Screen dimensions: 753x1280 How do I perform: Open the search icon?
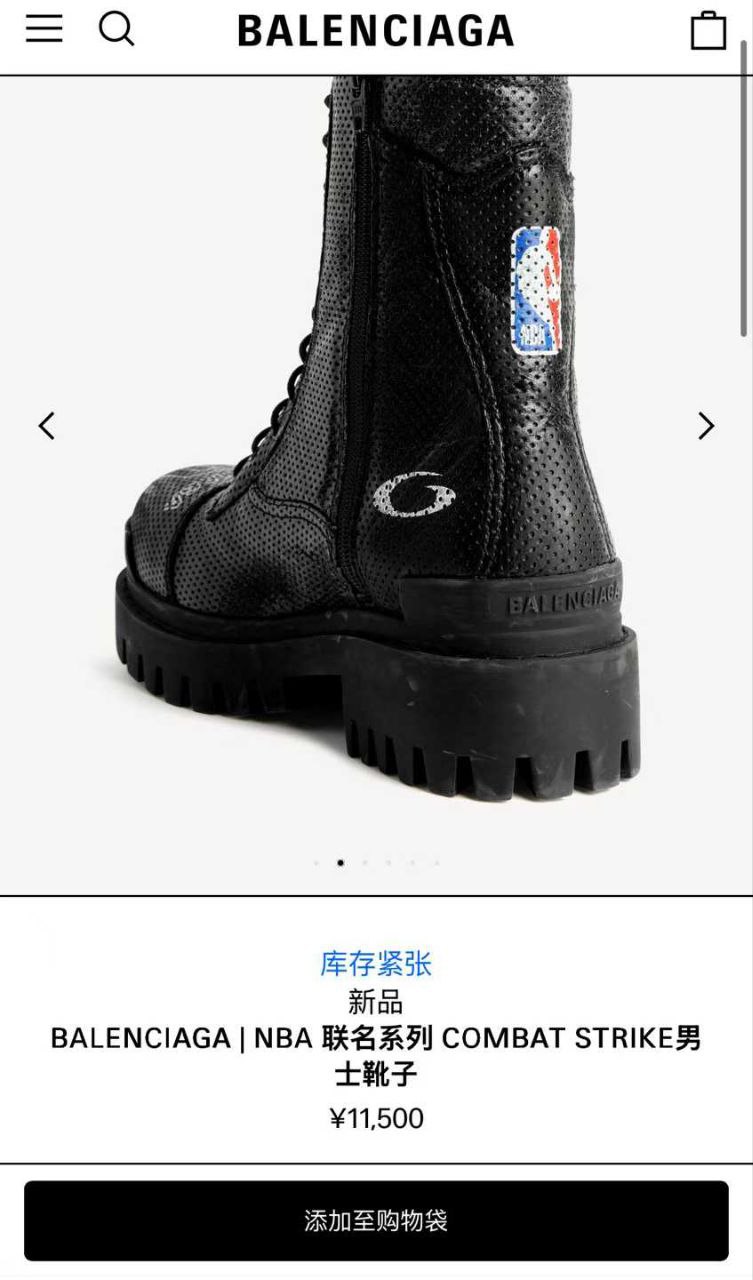[116, 29]
